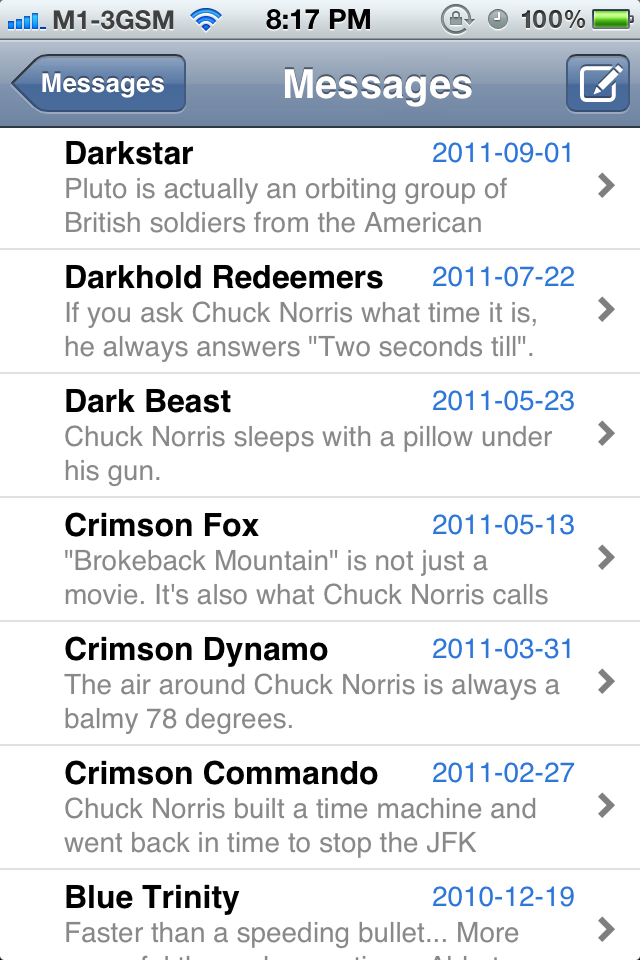Open the Crimson Commando message
Viewport: 640px width, 960px height.
[x=320, y=807]
